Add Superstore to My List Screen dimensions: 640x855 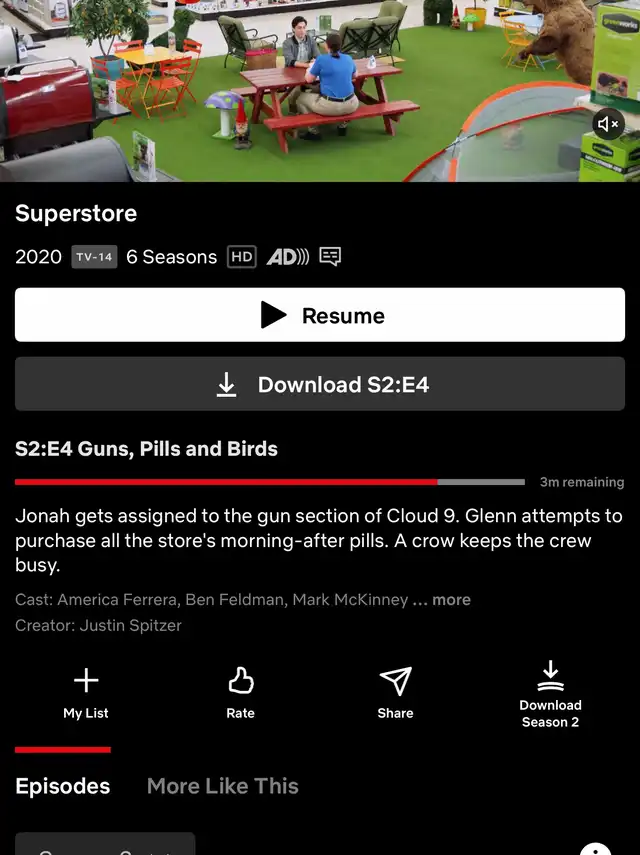tap(86, 694)
